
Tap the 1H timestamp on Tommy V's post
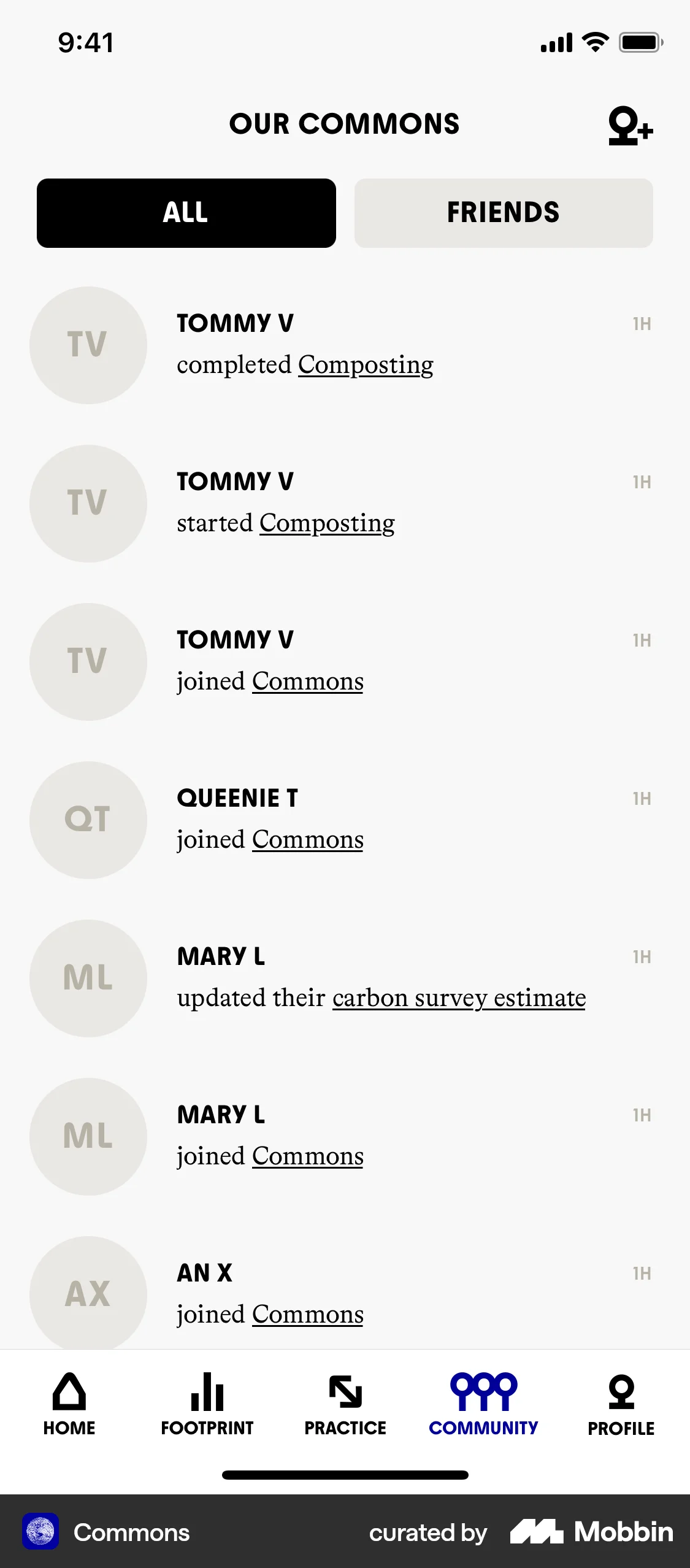641,323
